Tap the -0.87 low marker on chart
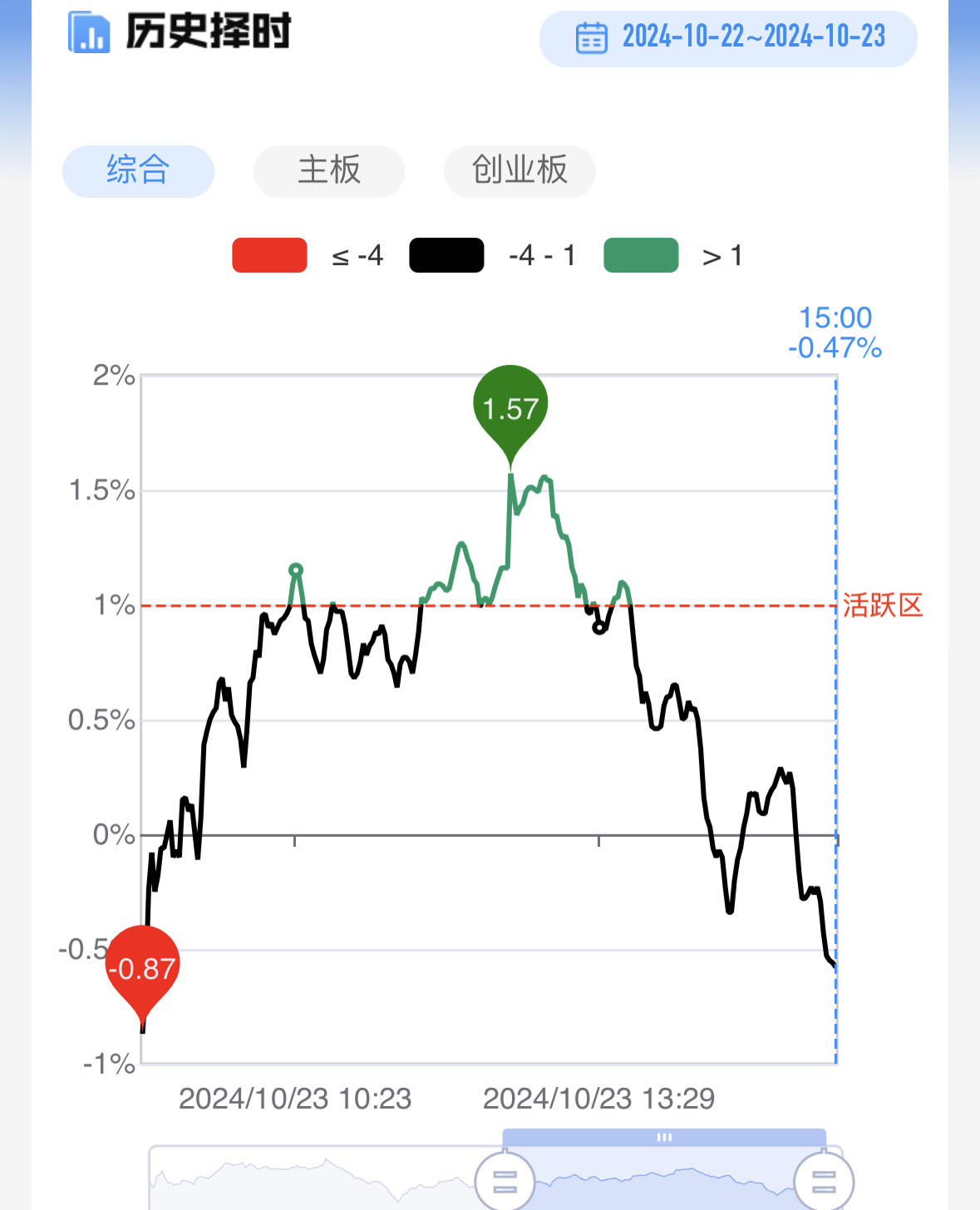This screenshot has height=1210, width=980. [143, 967]
